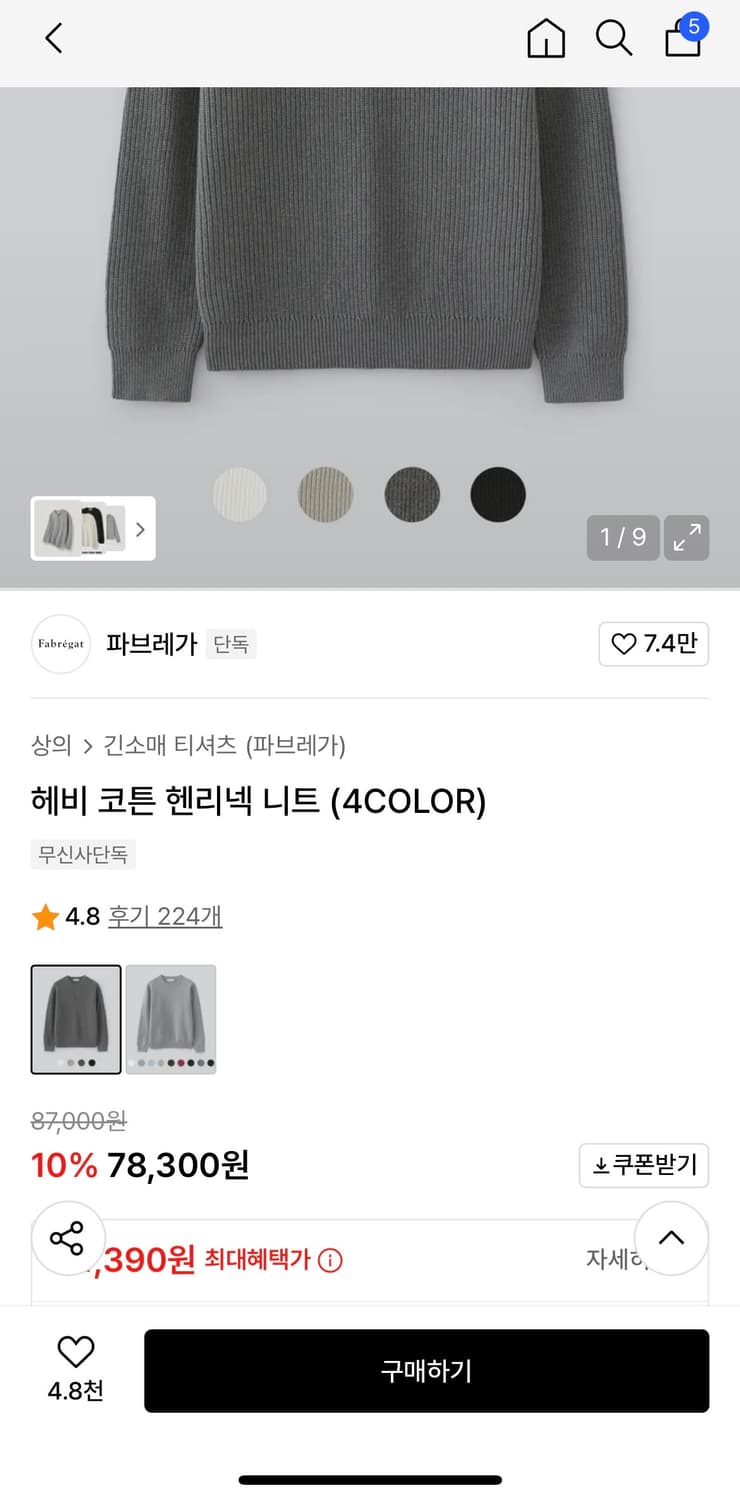Open reviews via 후기 224개 link
This screenshot has height=1500, width=740.
pyautogui.click(x=164, y=916)
